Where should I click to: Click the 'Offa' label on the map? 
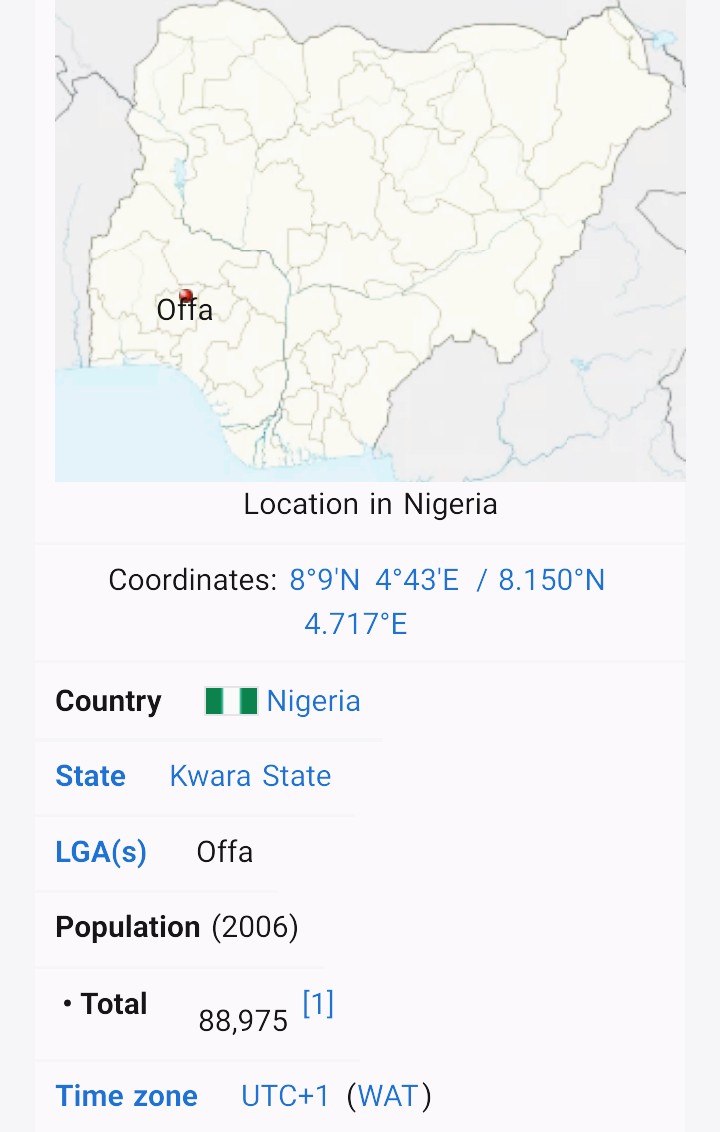(x=184, y=310)
